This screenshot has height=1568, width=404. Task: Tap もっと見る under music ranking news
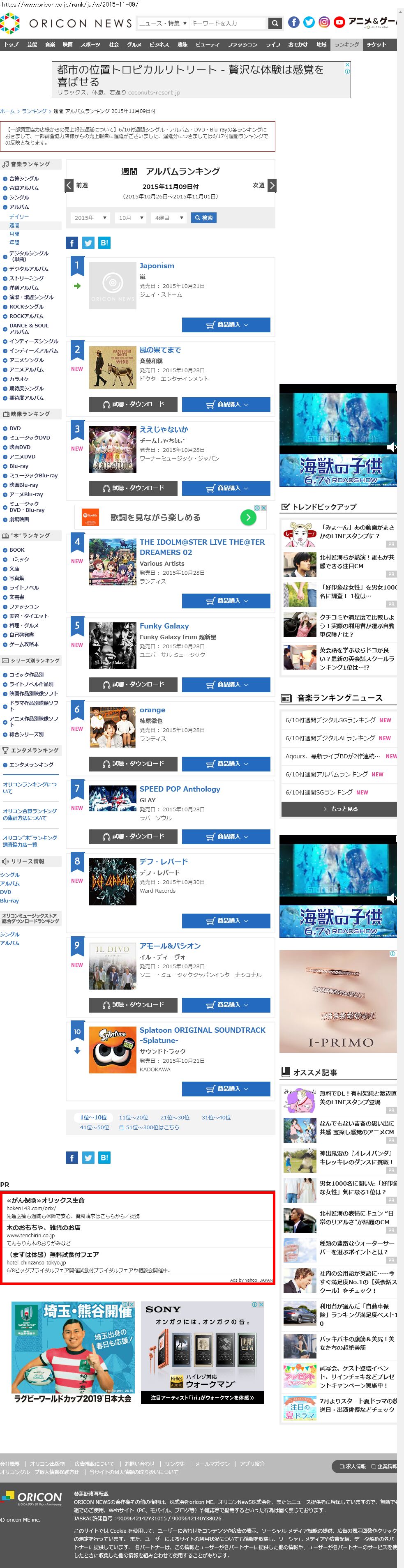pyautogui.click(x=339, y=809)
